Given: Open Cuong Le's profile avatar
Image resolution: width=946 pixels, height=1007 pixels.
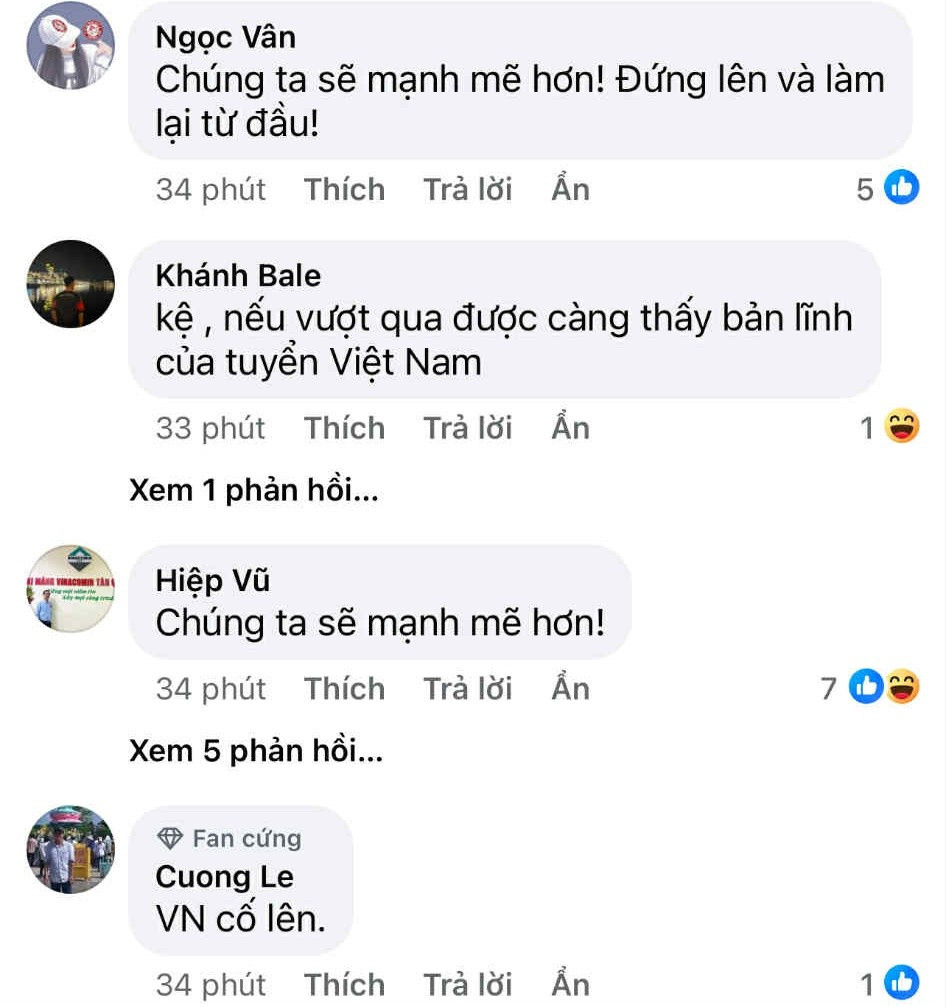Looking at the screenshot, I should click(x=70, y=850).
